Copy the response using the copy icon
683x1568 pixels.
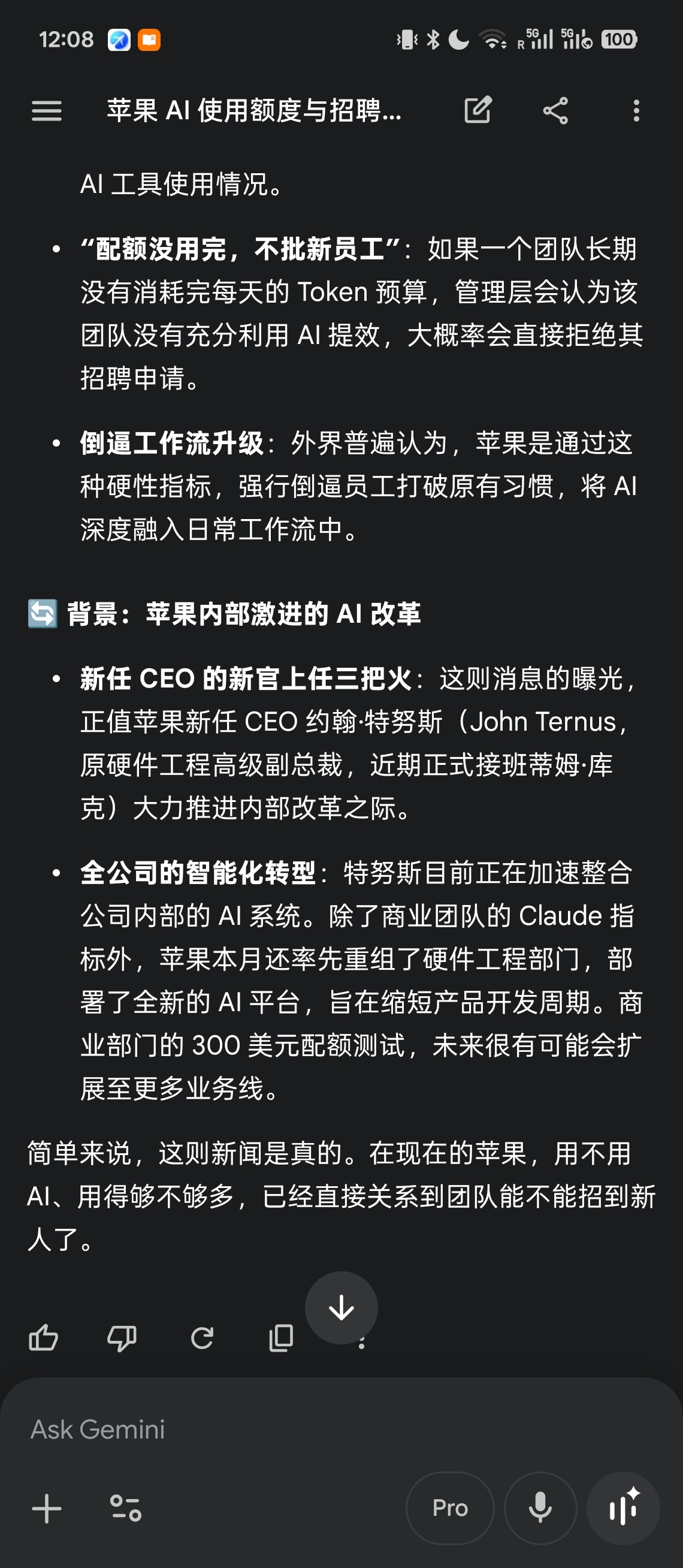[282, 1340]
